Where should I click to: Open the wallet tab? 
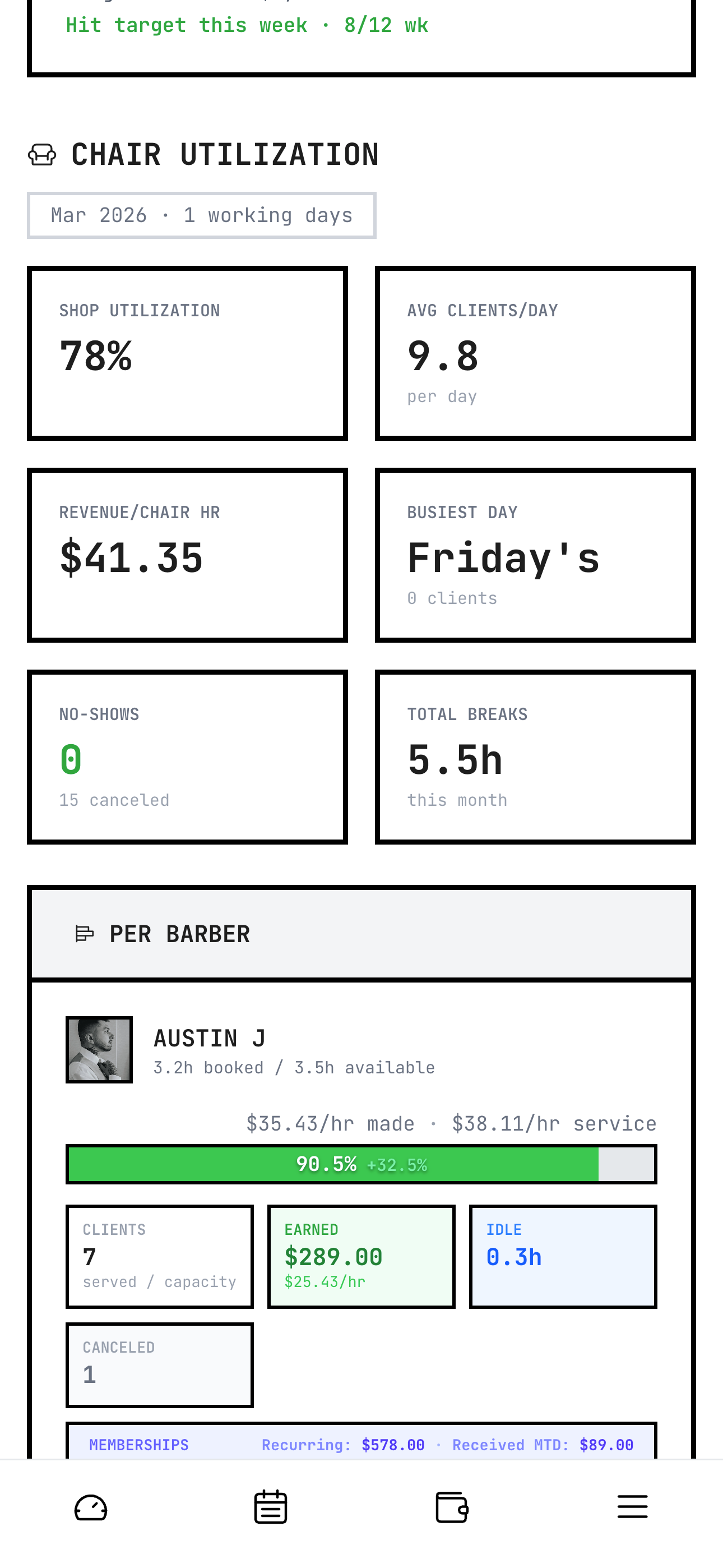452,1507
